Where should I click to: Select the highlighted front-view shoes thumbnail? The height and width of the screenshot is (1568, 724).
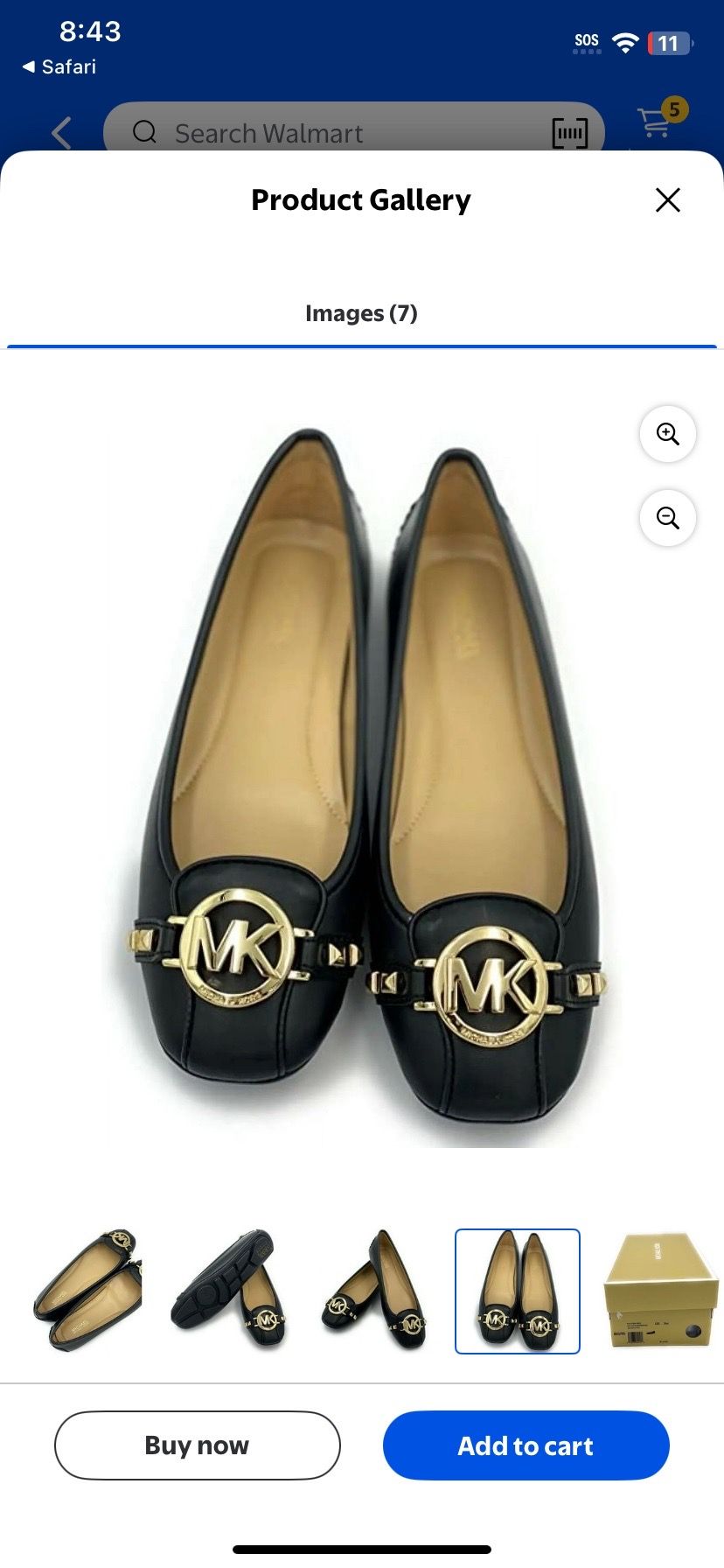[x=518, y=1291]
